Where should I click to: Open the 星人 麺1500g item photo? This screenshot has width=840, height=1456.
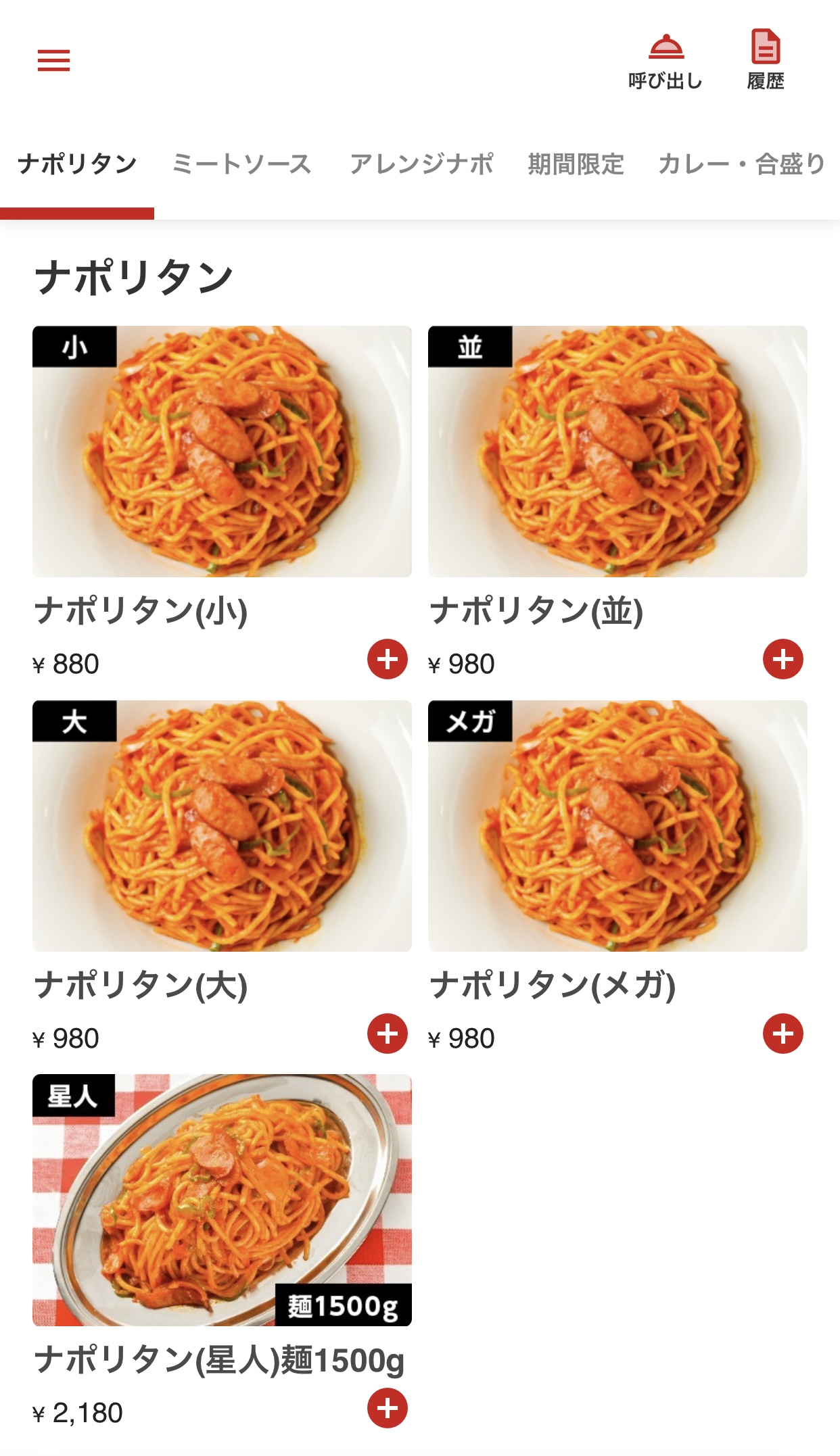pos(222,1200)
